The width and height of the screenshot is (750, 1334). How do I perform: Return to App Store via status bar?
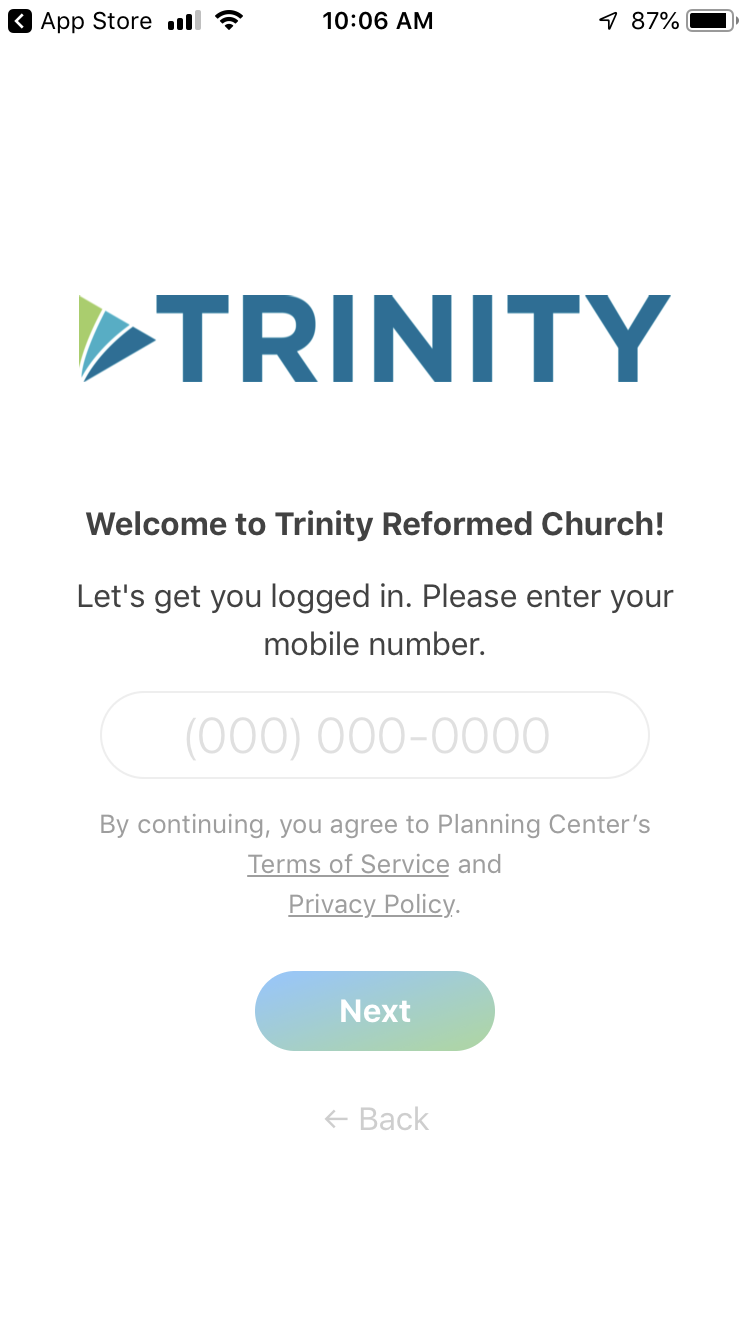coord(80,21)
